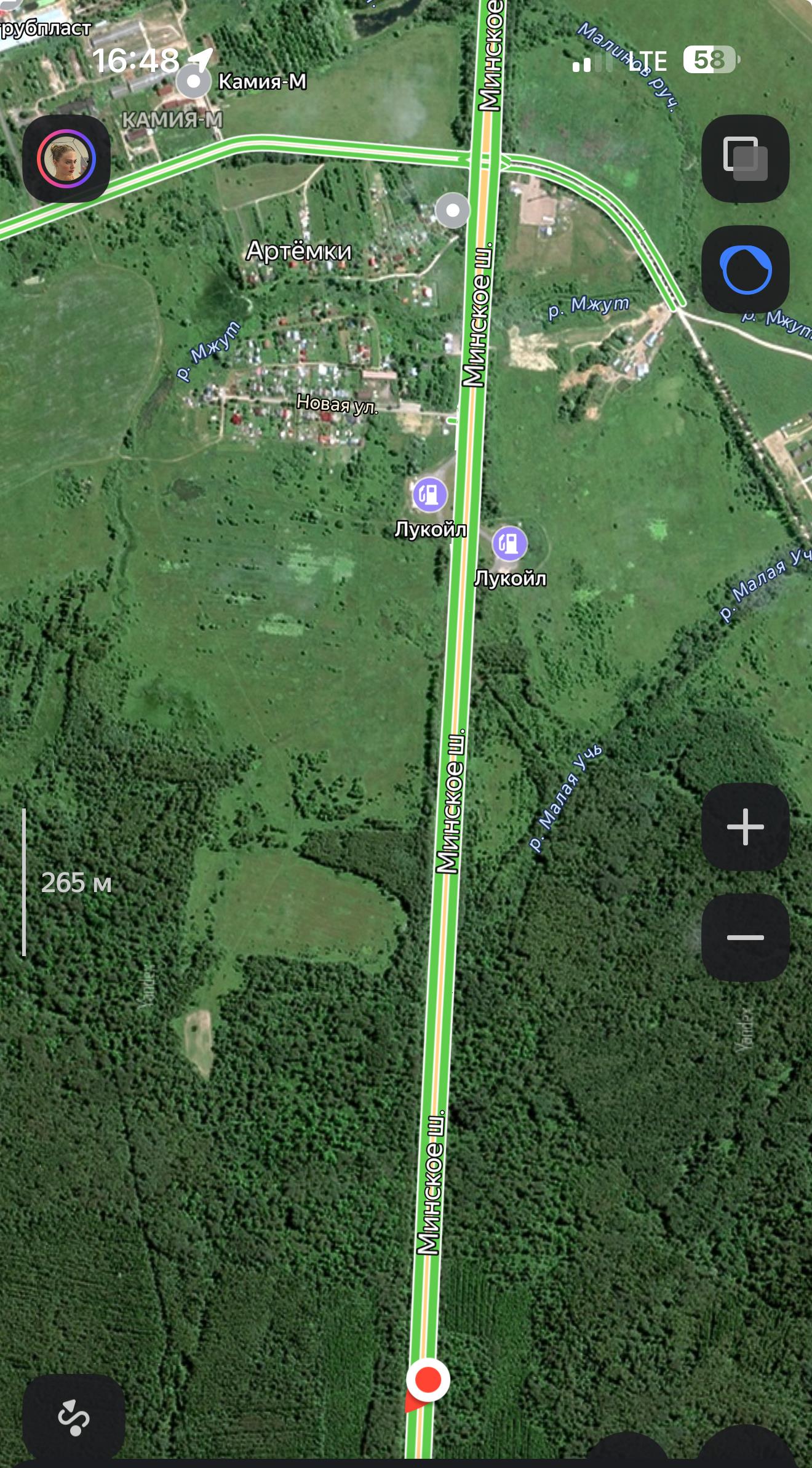
Task: Open the profile avatar menu
Action: pyautogui.click(x=66, y=159)
